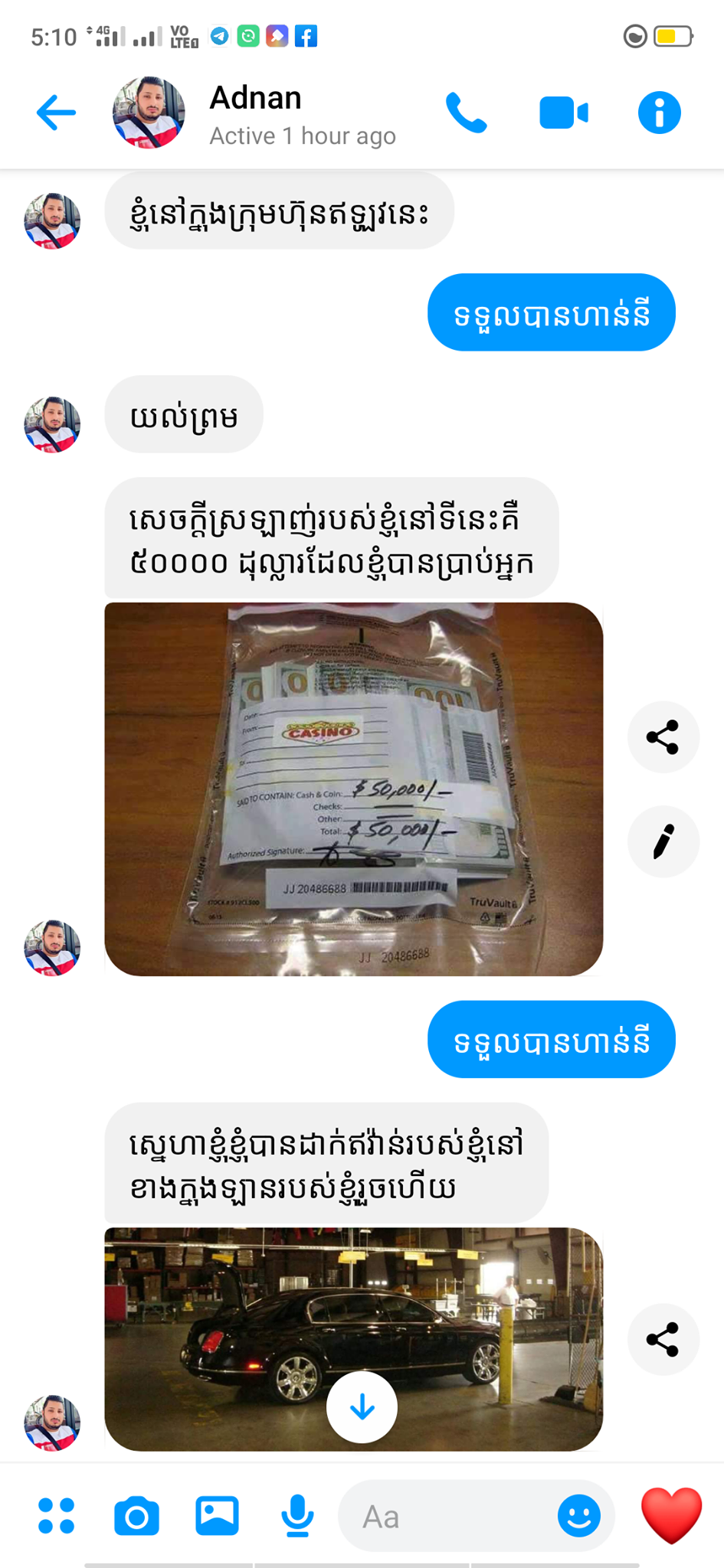Image resolution: width=724 pixels, height=1568 pixels.
Task: Open the casino cash bag photo
Action: pyautogui.click(x=353, y=789)
